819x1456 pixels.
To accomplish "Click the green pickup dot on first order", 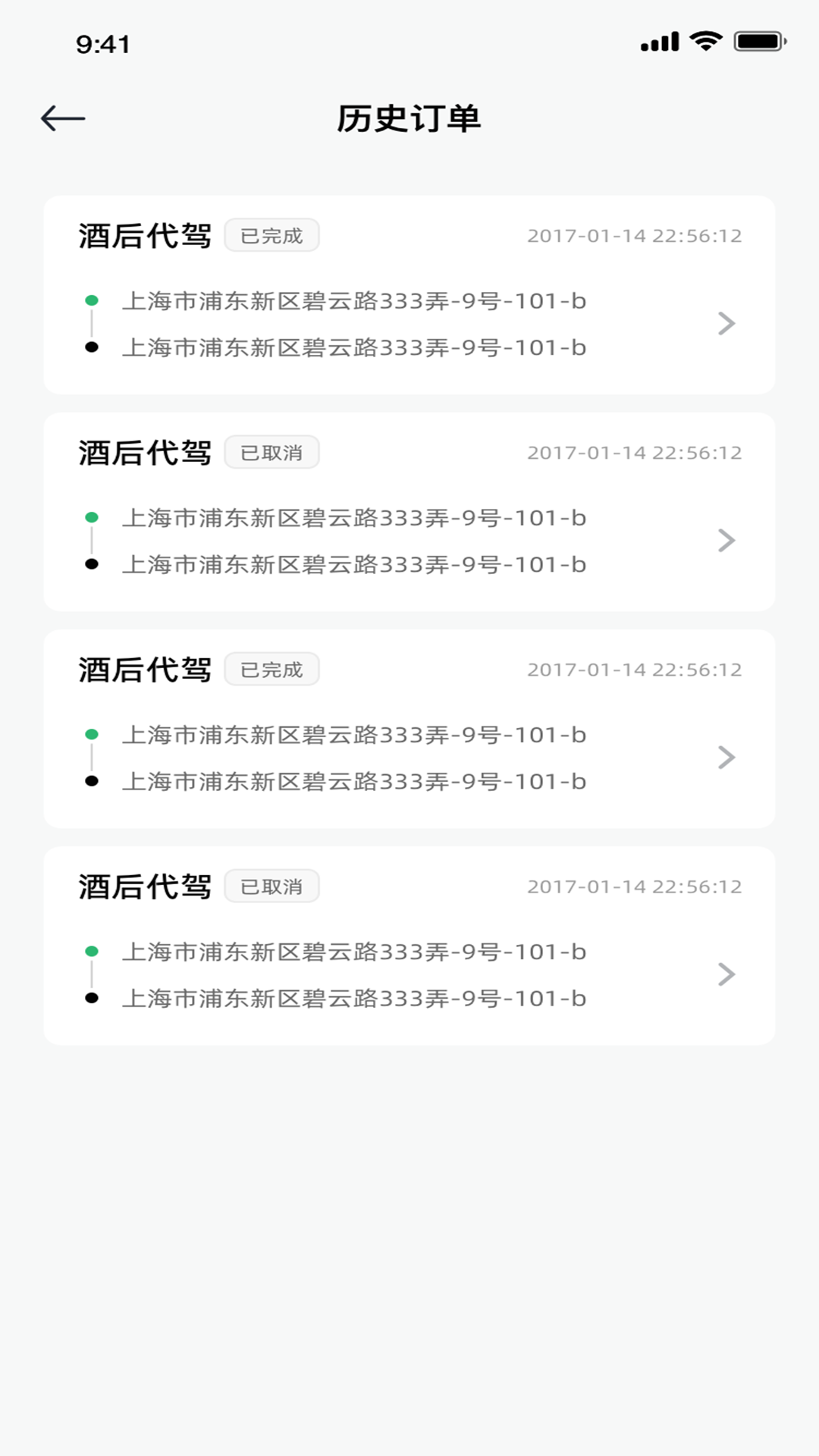I will 93,301.
